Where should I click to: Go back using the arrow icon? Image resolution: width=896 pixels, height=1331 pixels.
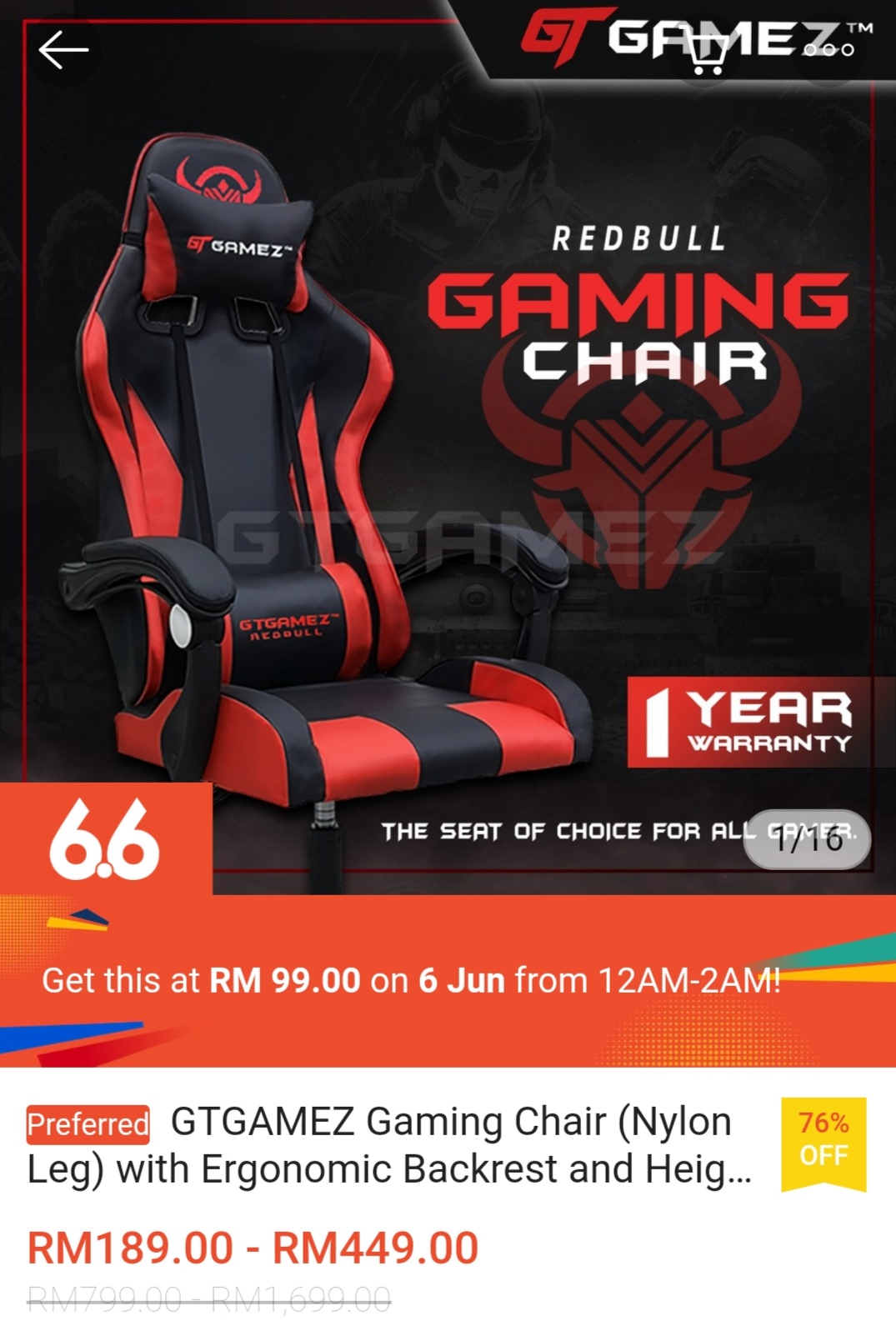click(x=63, y=50)
